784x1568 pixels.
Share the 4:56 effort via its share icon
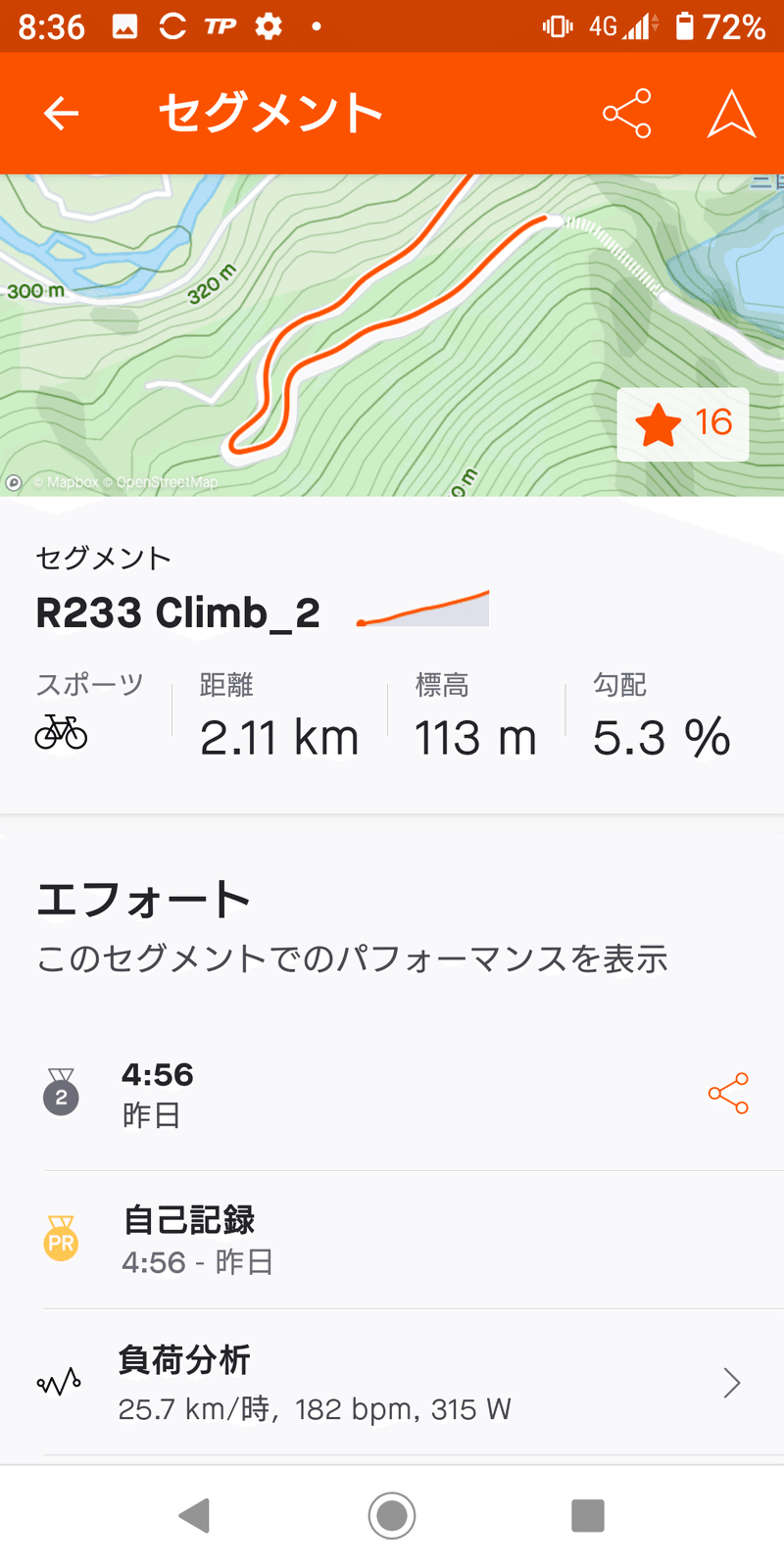pos(728,1093)
